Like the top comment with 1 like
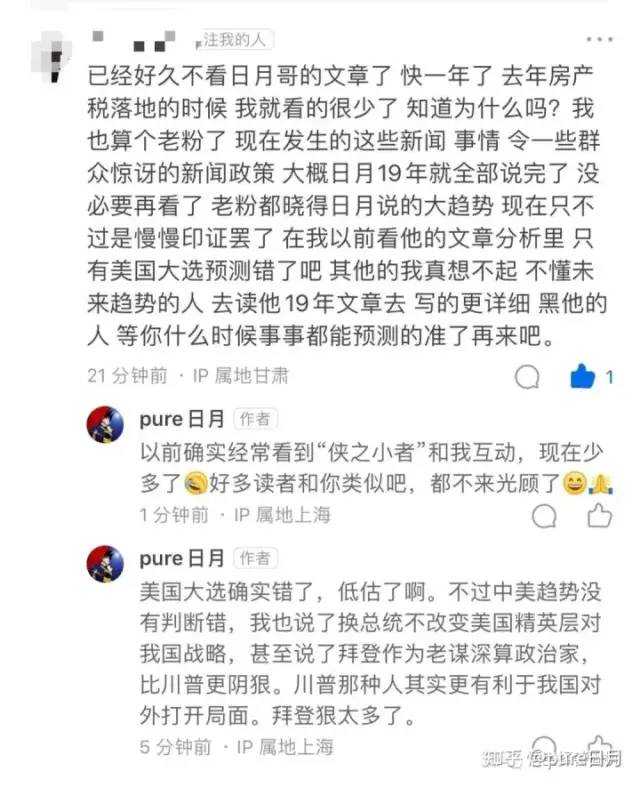 (x=582, y=377)
